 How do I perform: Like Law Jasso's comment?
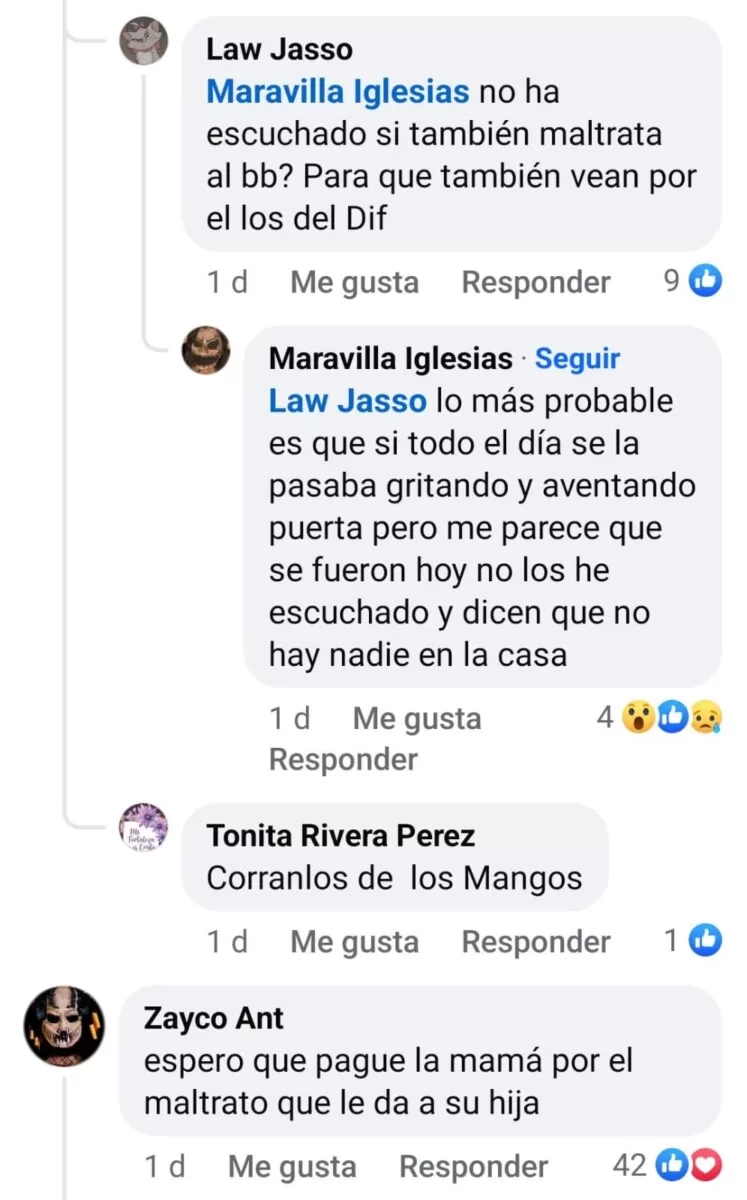354,283
